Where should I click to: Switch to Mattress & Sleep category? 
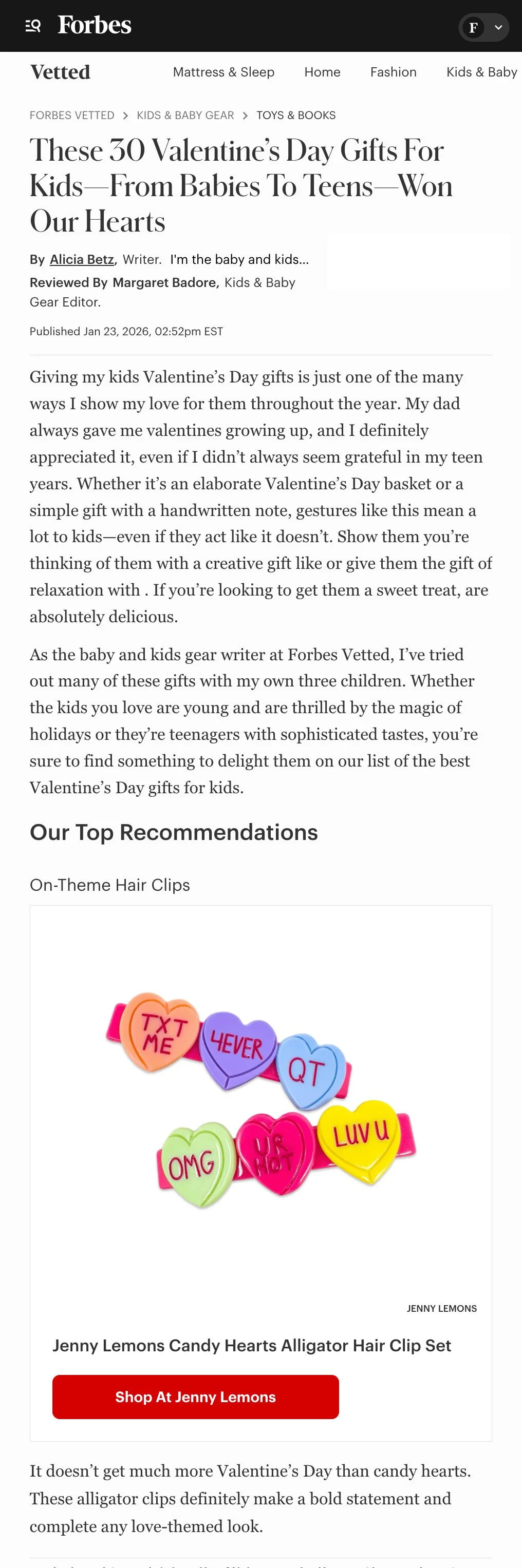pyautogui.click(x=223, y=72)
